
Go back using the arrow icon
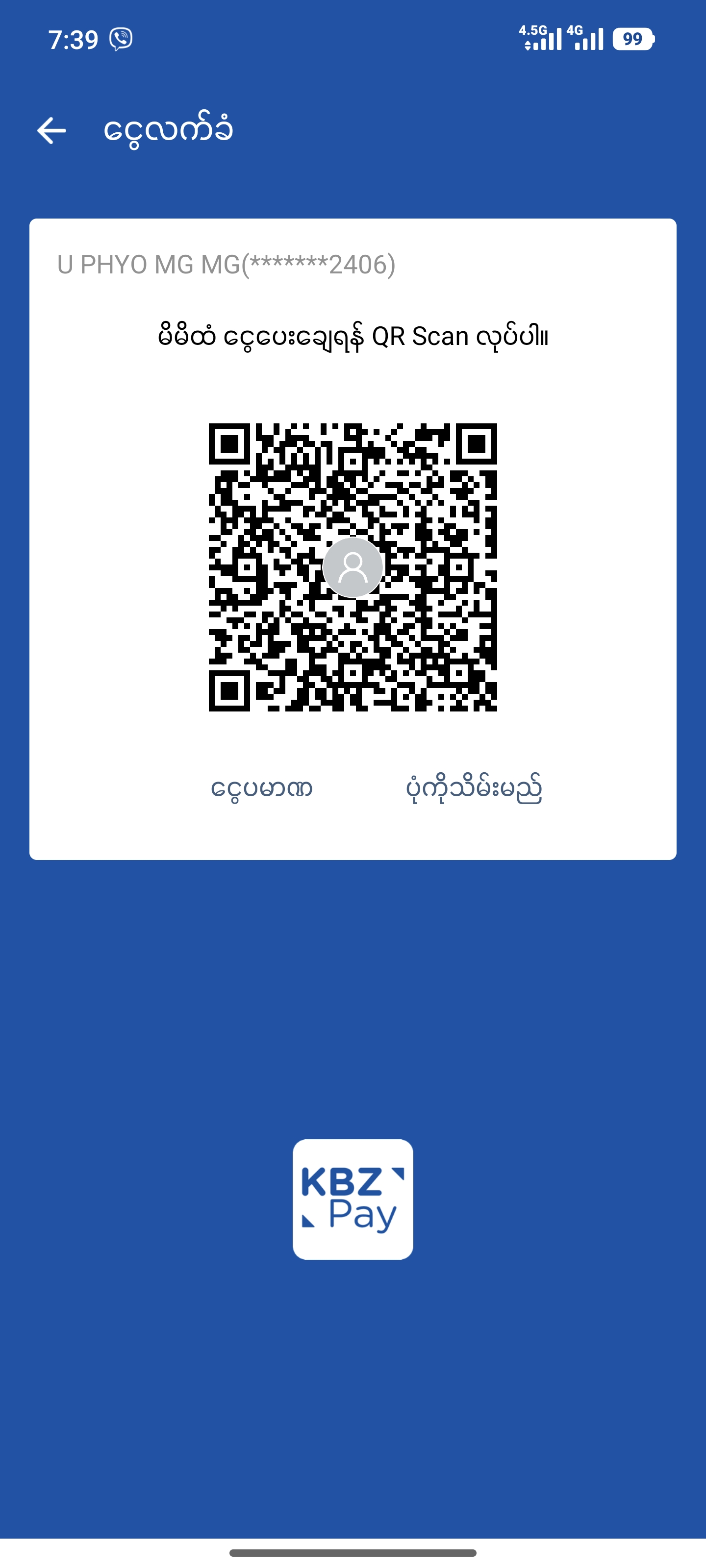[x=51, y=130]
